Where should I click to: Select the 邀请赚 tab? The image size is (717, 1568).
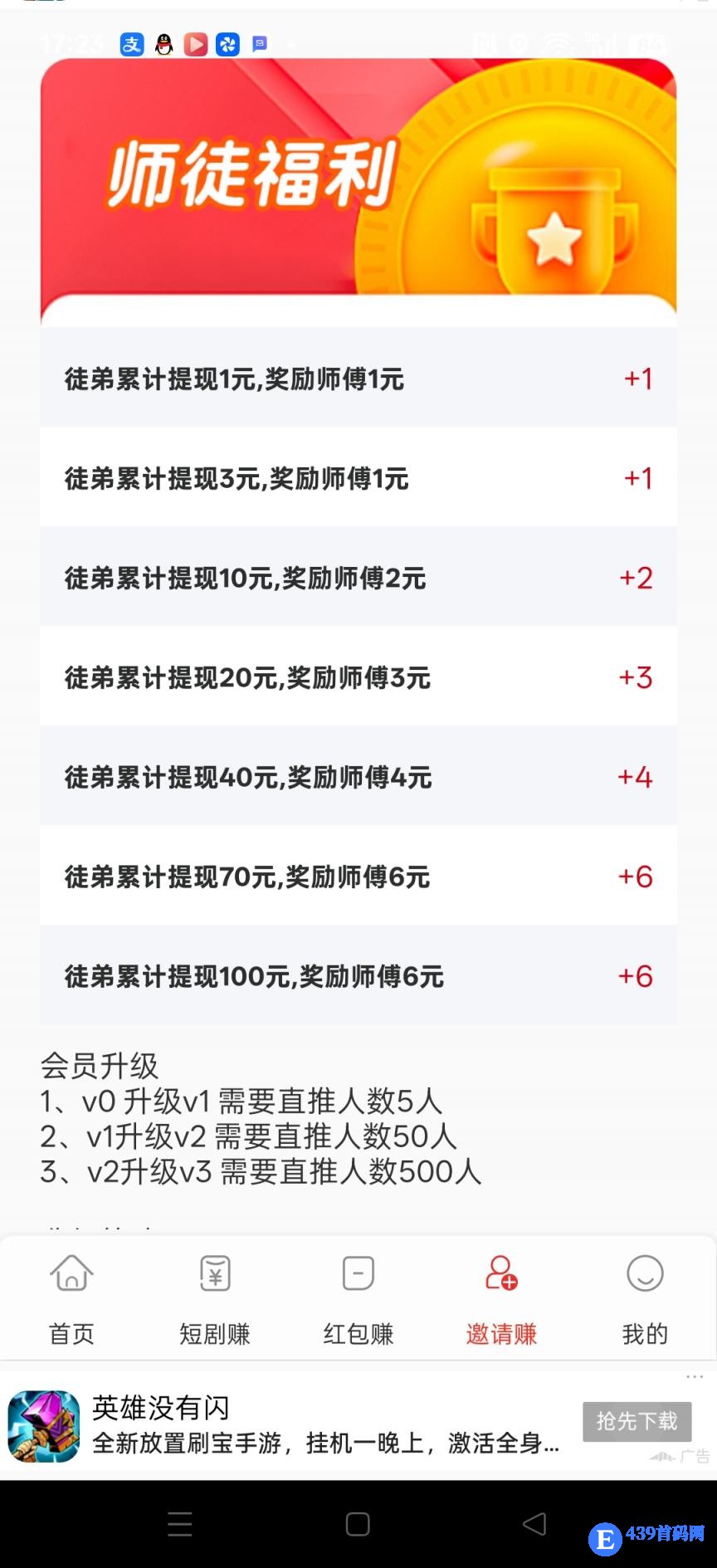[x=501, y=1298]
